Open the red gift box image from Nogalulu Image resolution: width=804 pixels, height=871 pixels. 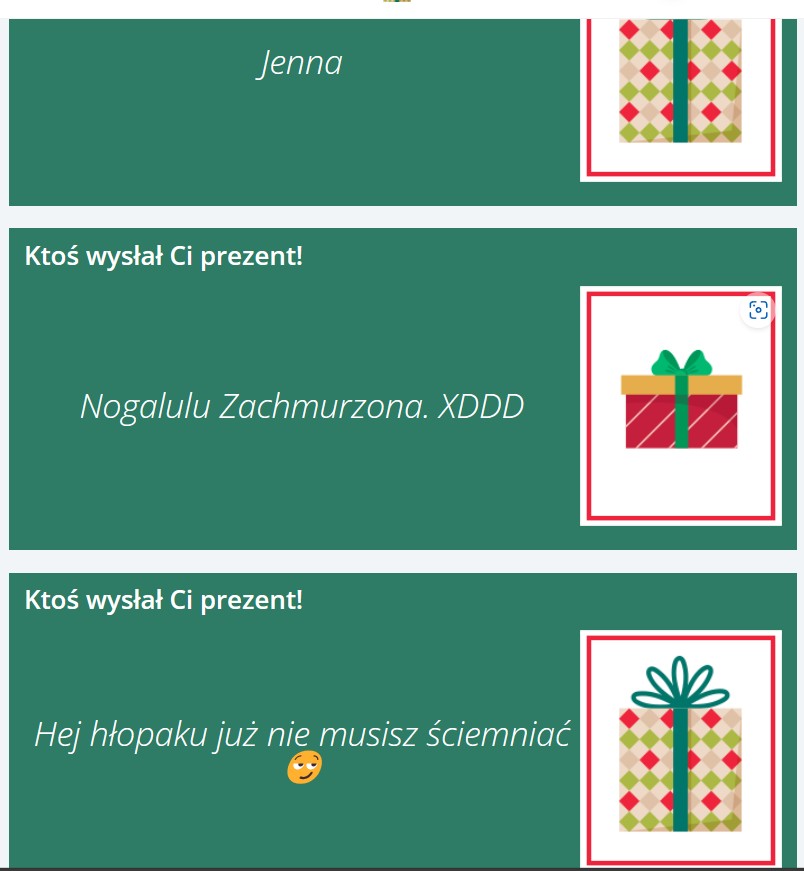[x=680, y=405]
